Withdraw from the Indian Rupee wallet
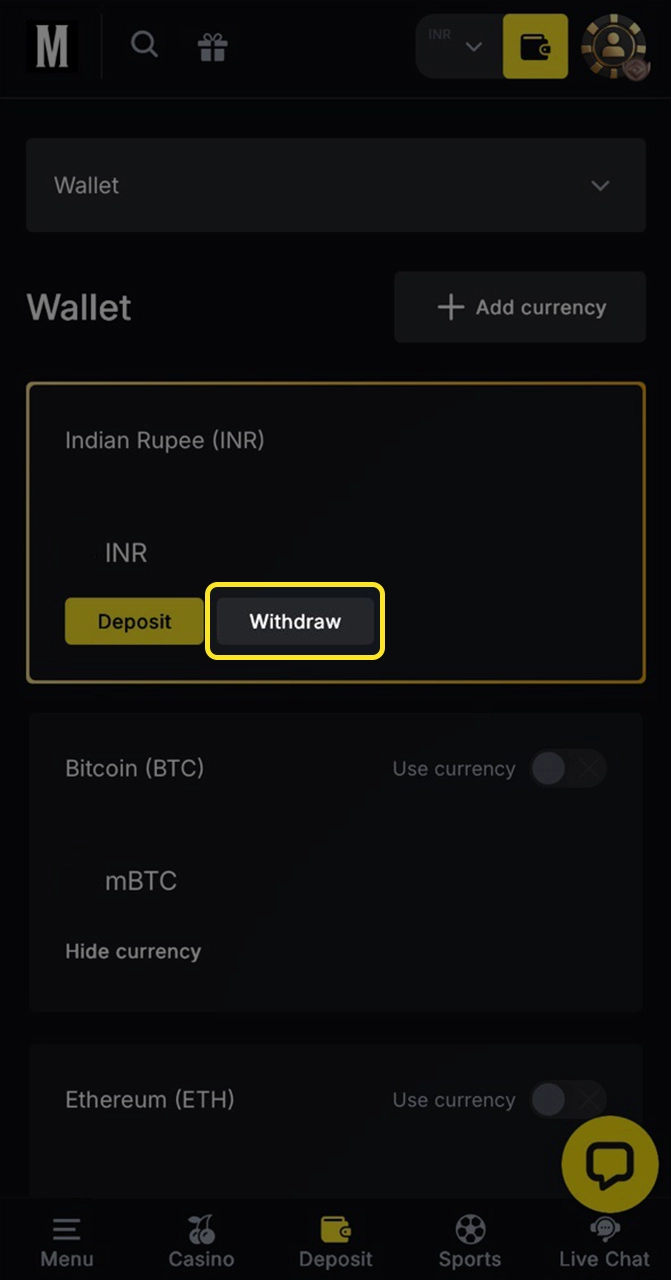671x1280 pixels. (x=295, y=621)
